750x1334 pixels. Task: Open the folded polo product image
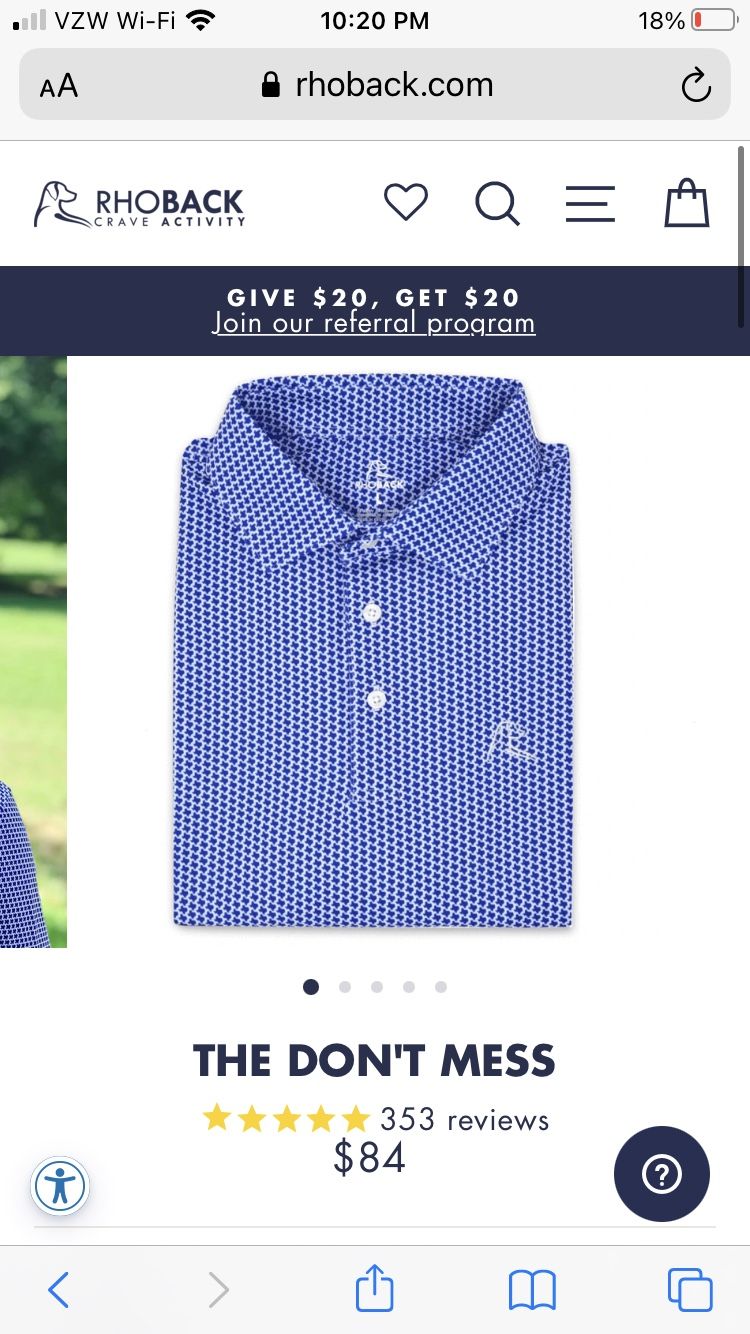point(374,650)
